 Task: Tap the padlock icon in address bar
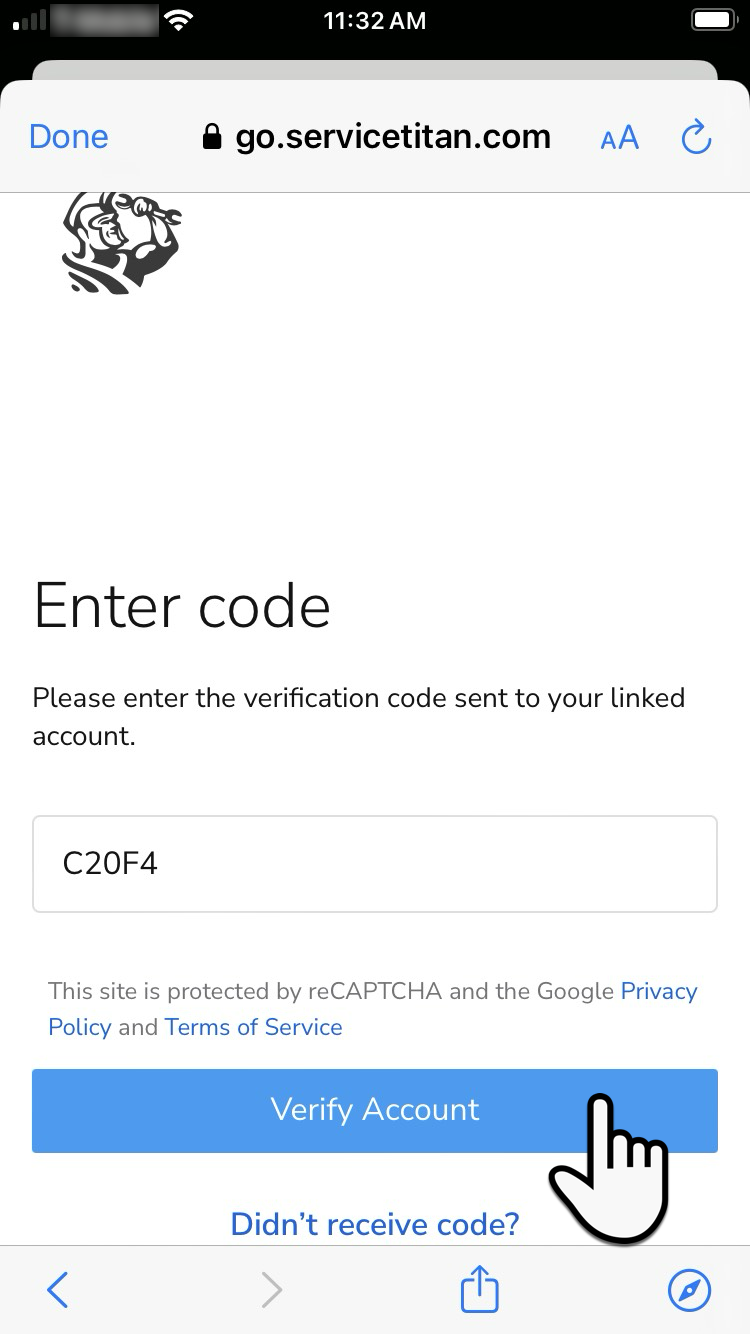[212, 137]
